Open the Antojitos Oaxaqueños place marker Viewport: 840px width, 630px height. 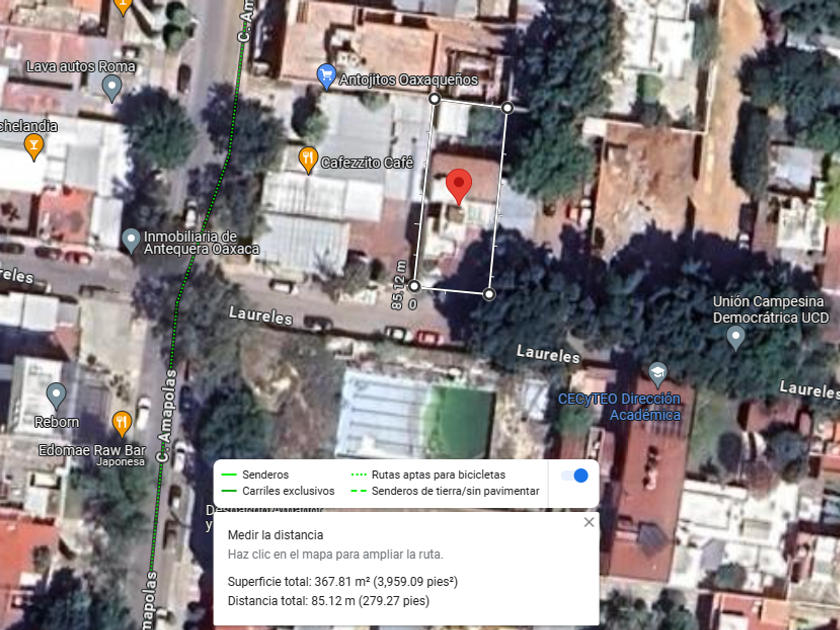coord(326,77)
